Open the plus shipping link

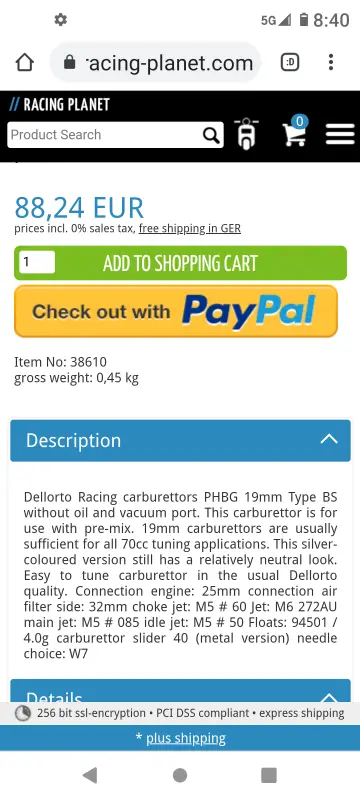click(186, 738)
